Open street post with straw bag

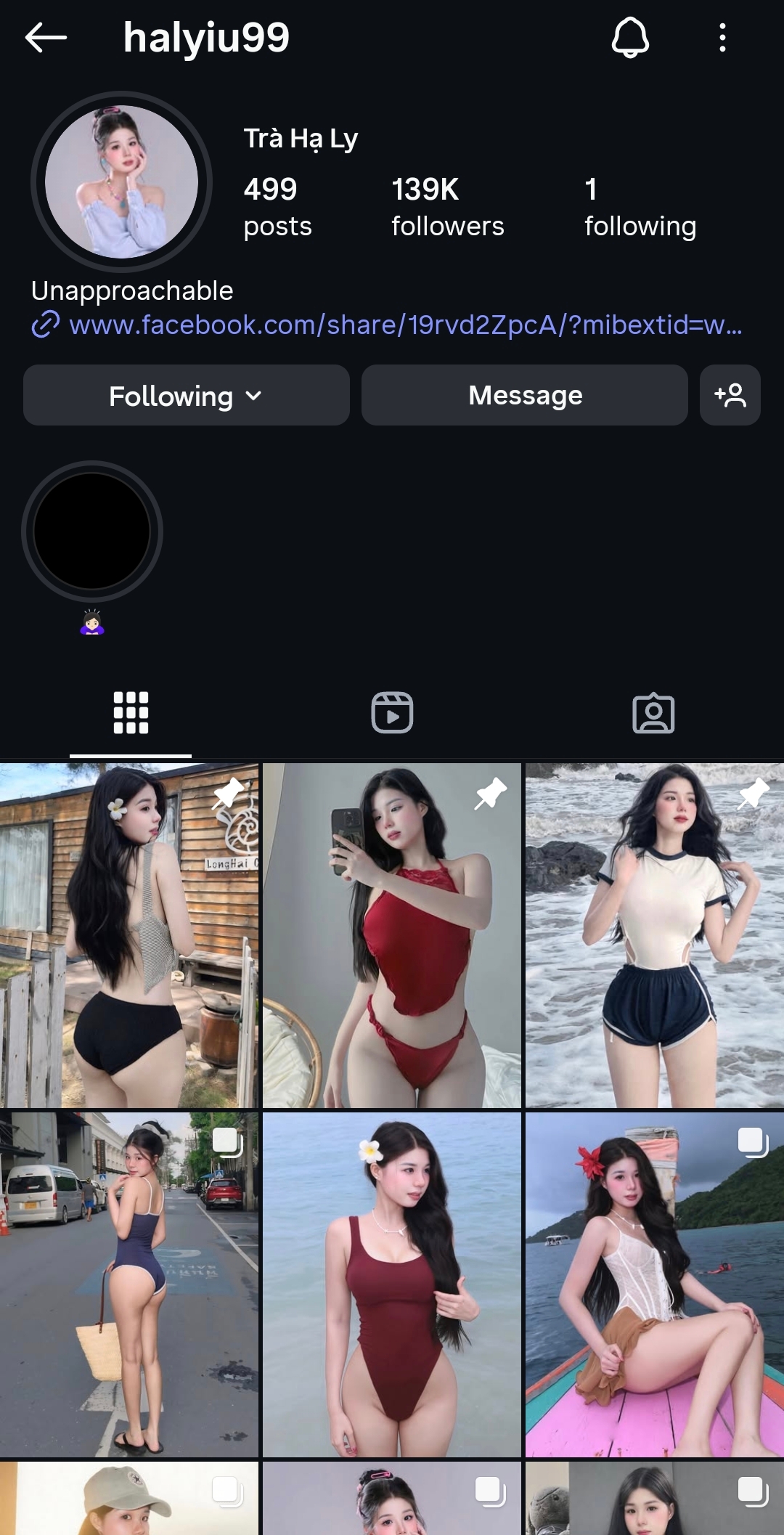pyautogui.click(x=129, y=1285)
